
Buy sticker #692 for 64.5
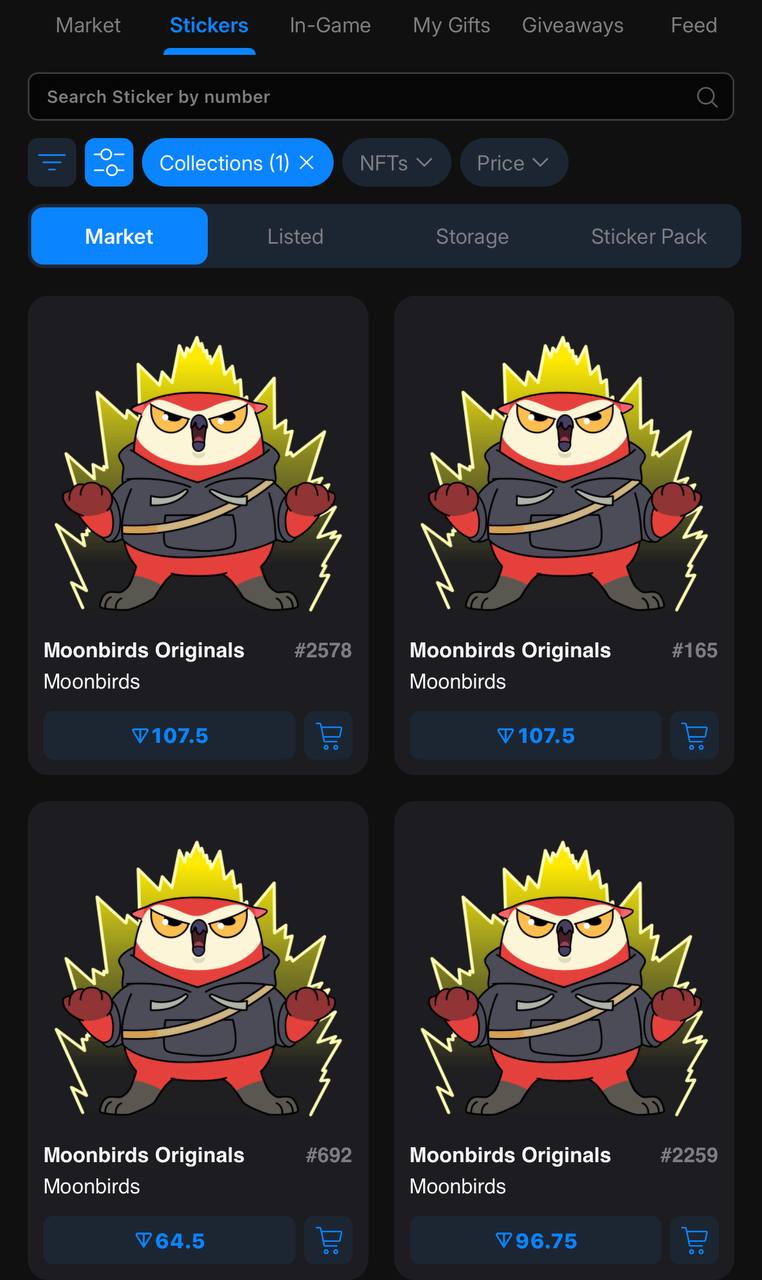click(x=169, y=1241)
